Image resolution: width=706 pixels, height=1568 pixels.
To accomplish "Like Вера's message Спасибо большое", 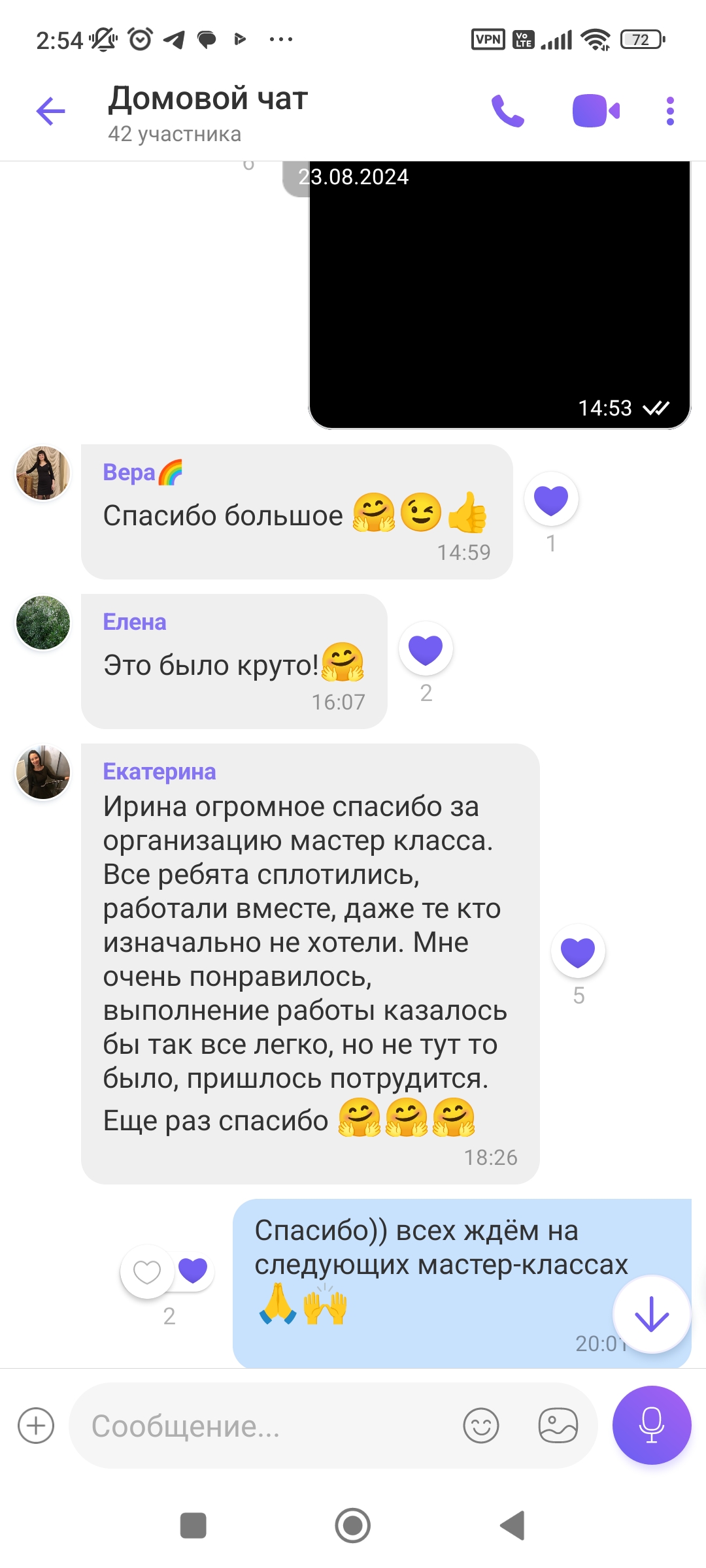I will tap(551, 500).
